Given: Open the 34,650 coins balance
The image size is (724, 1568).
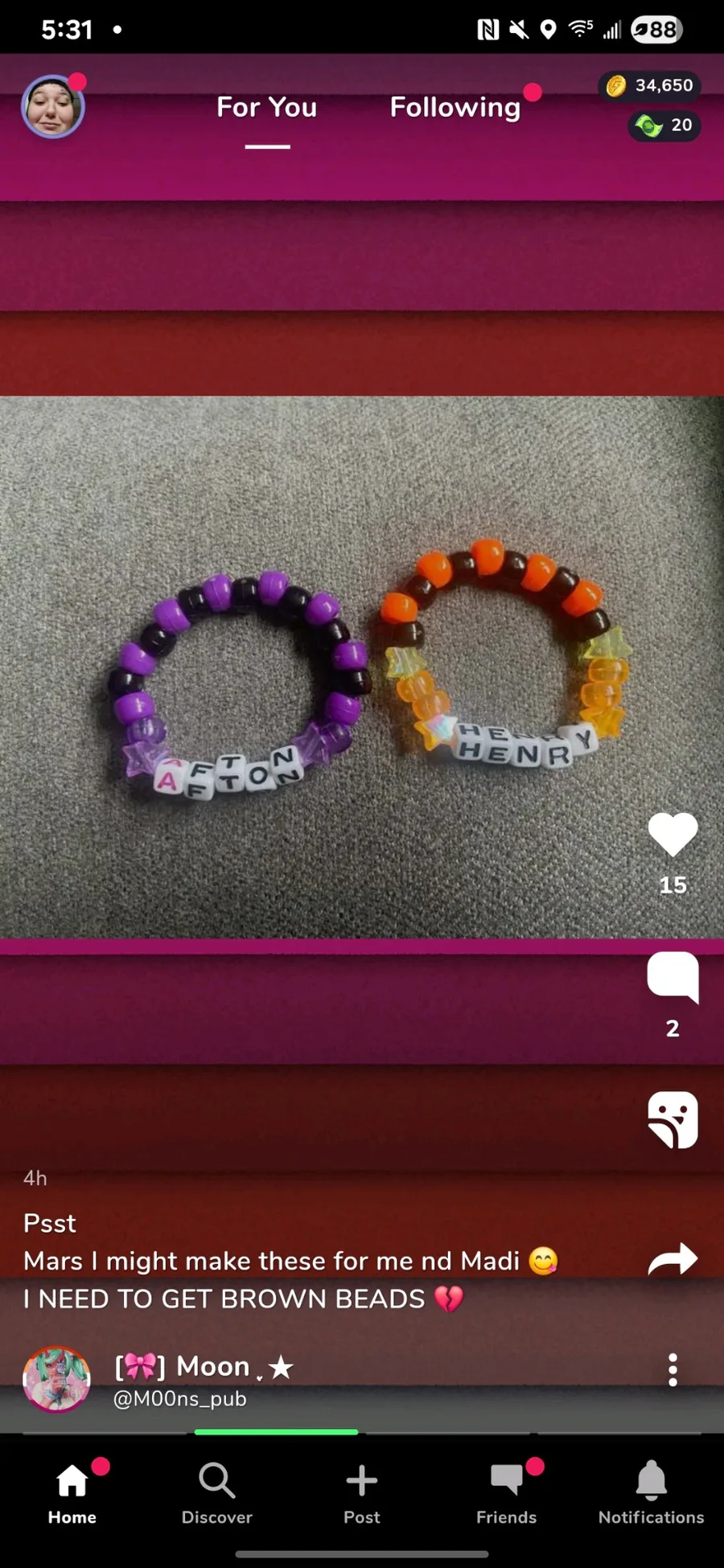Looking at the screenshot, I should (x=649, y=85).
